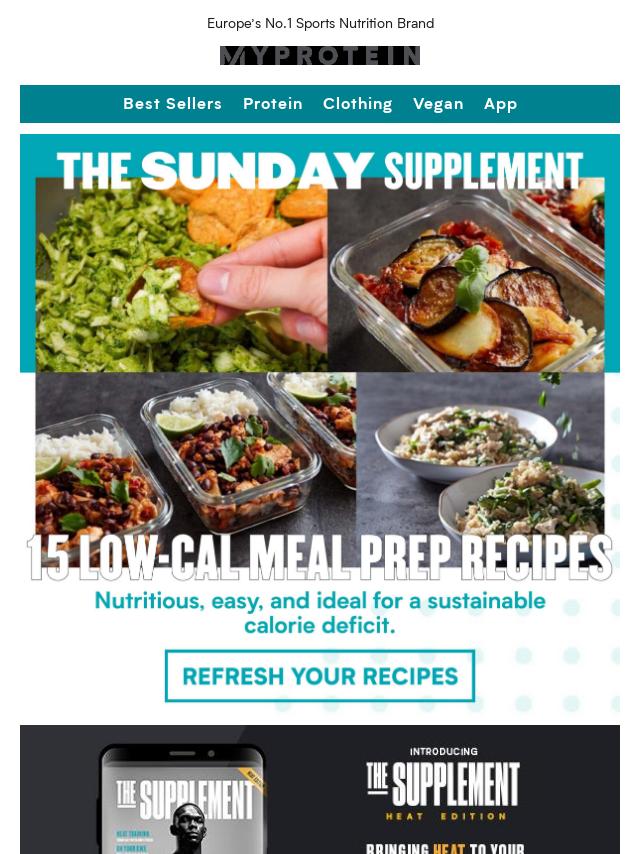Tap the Refresh Your Recipes button
This screenshot has width=640, height=854.
[320, 676]
